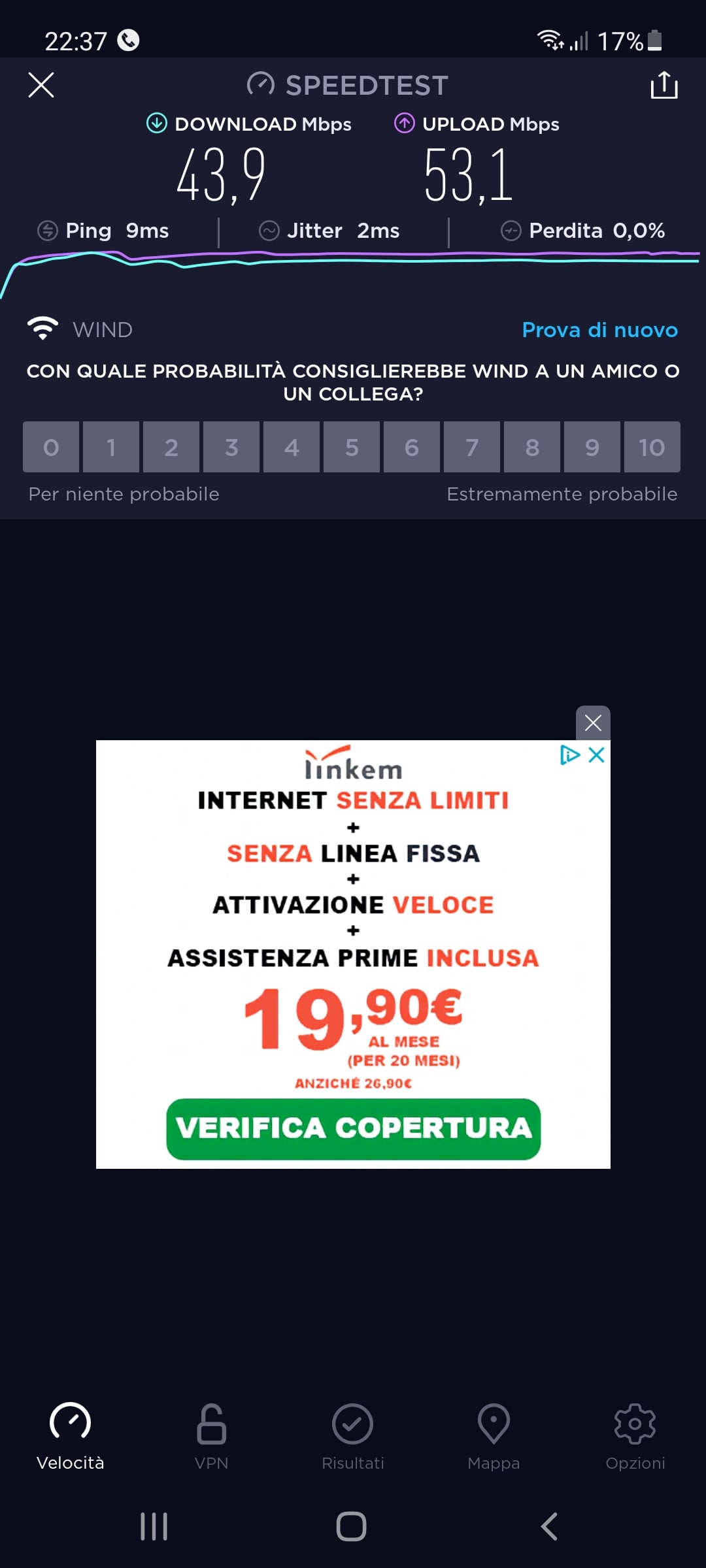Share the speed test result
Viewport: 706px width, 1568px height.
pyautogui.click(x=664, y=85)
